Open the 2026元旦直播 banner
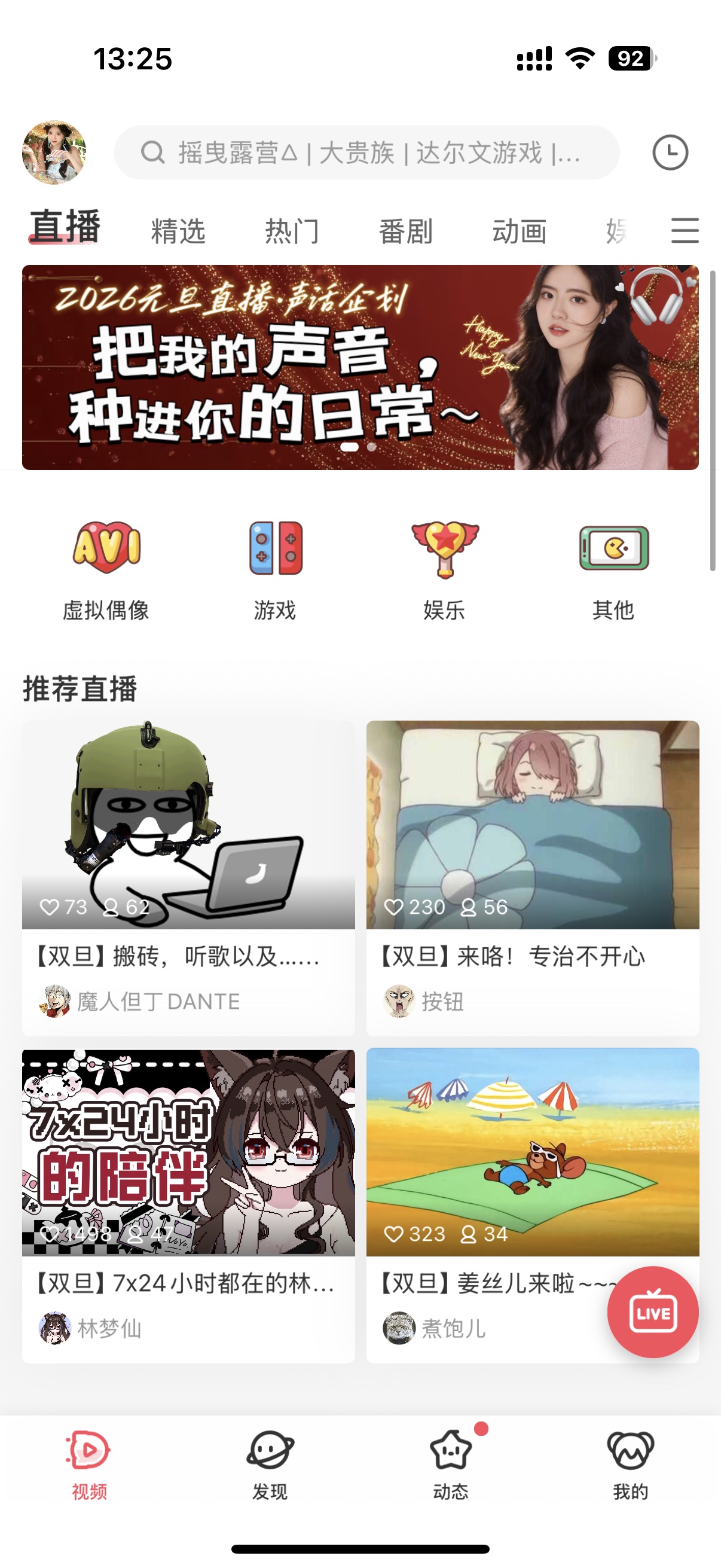The height and width of the screenshot is (1568, 721). 360,367
